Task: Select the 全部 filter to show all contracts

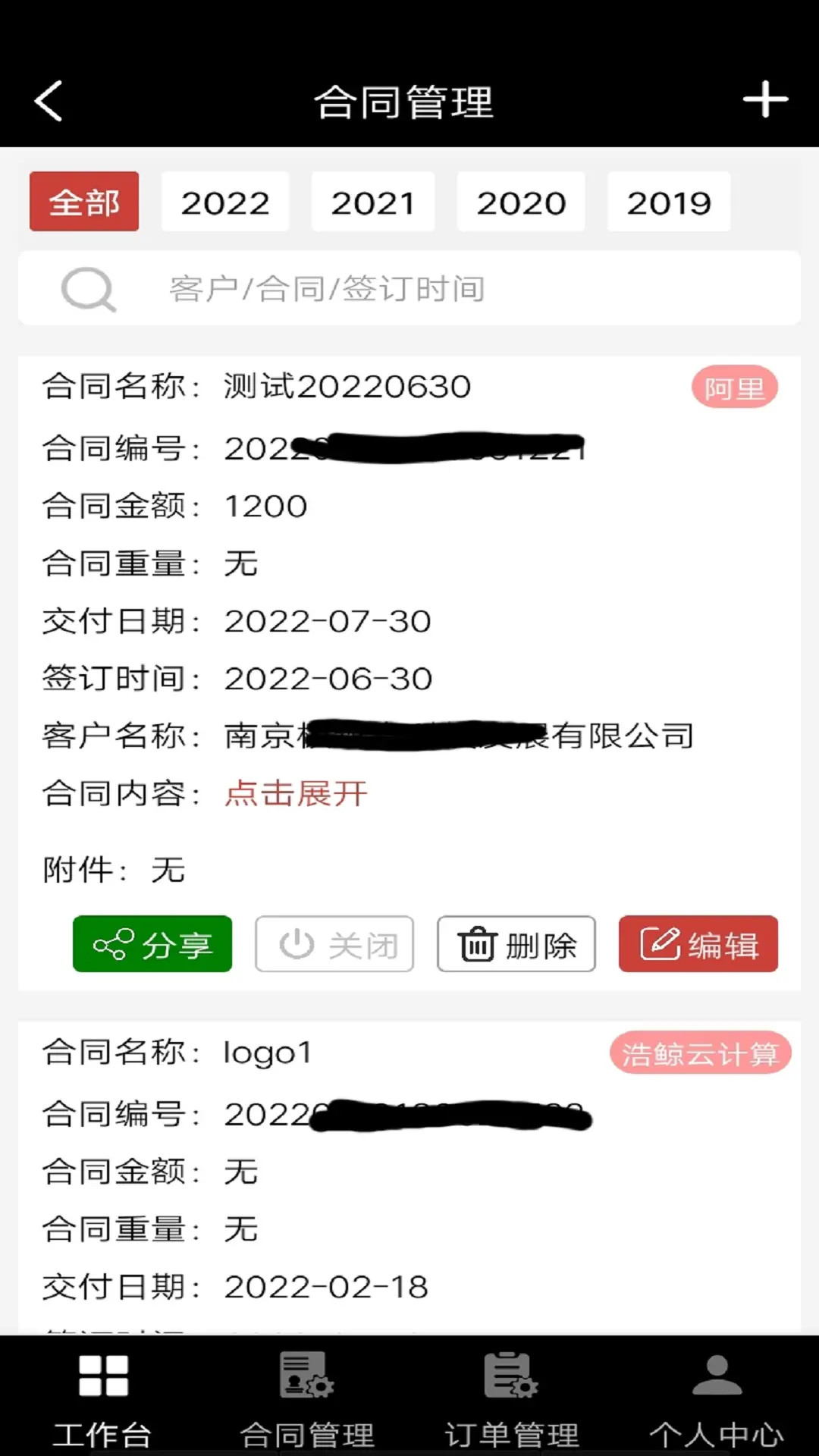Action: [x=83, y=202]
